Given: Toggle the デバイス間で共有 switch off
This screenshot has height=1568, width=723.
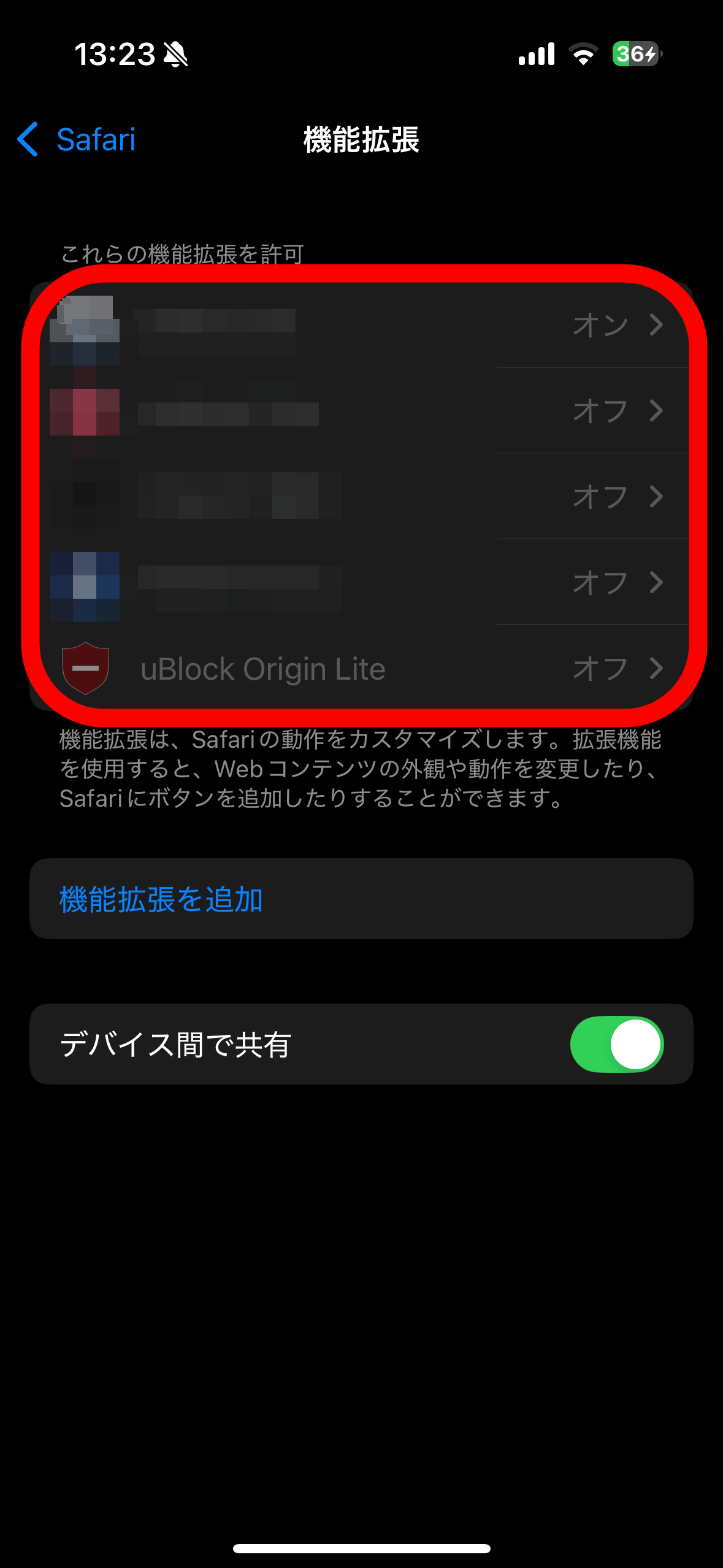Looking at the screenshot, I should point(617,1044).
